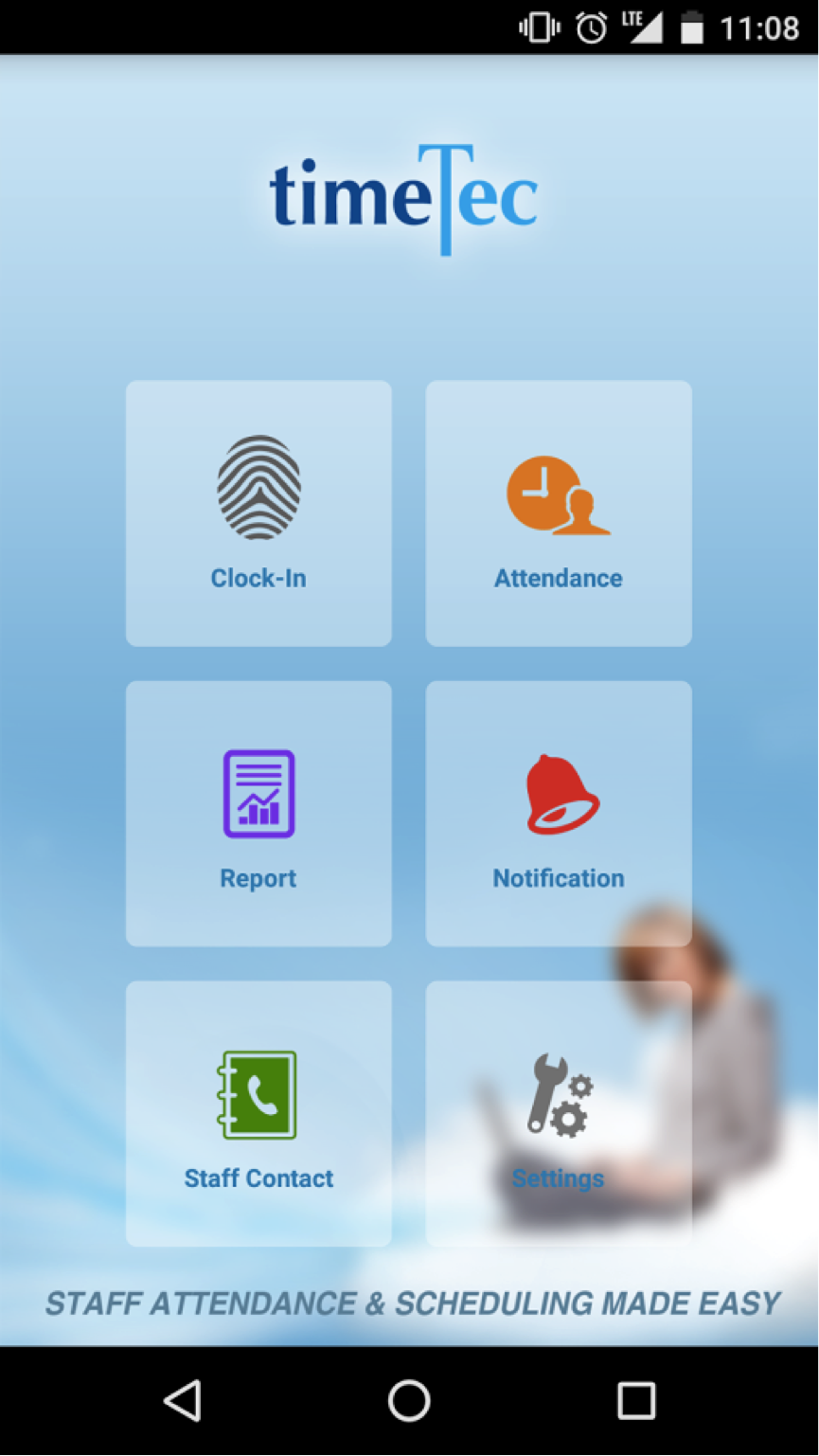Tap the Settings text label
Image resolution: width=819 pixels, height=1456 pixels.
coord(558,1178)
